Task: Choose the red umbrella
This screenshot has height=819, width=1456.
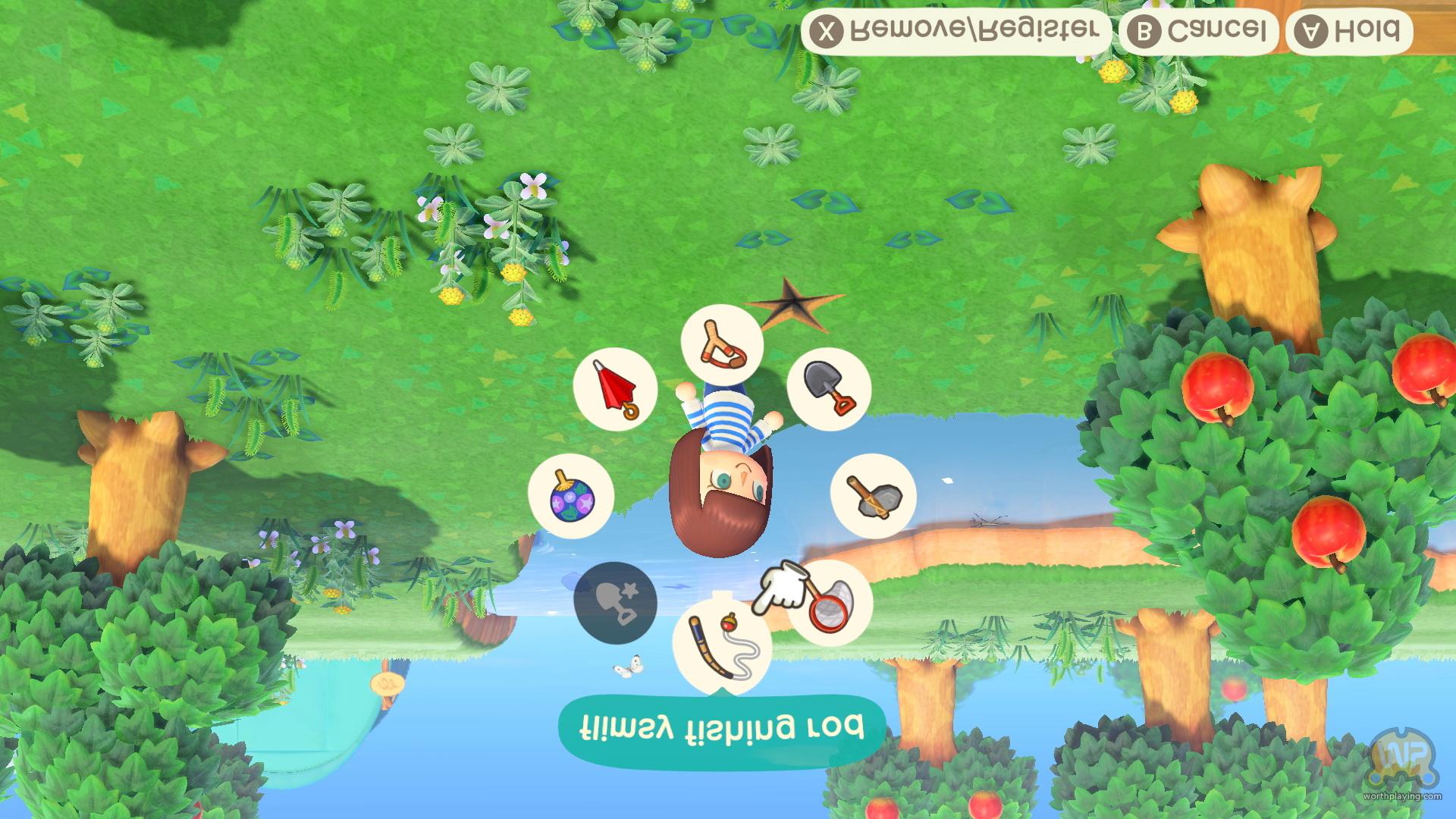Action: tap(615, 389)
